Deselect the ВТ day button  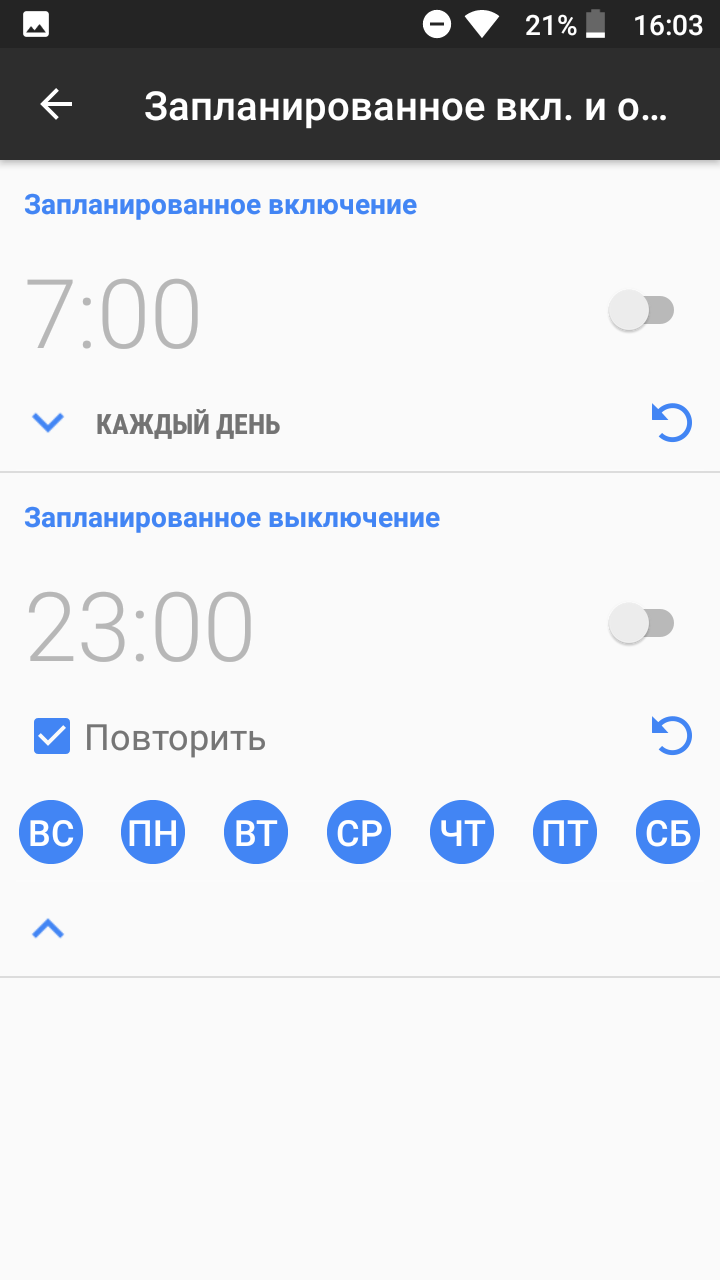tap(256, 832)
